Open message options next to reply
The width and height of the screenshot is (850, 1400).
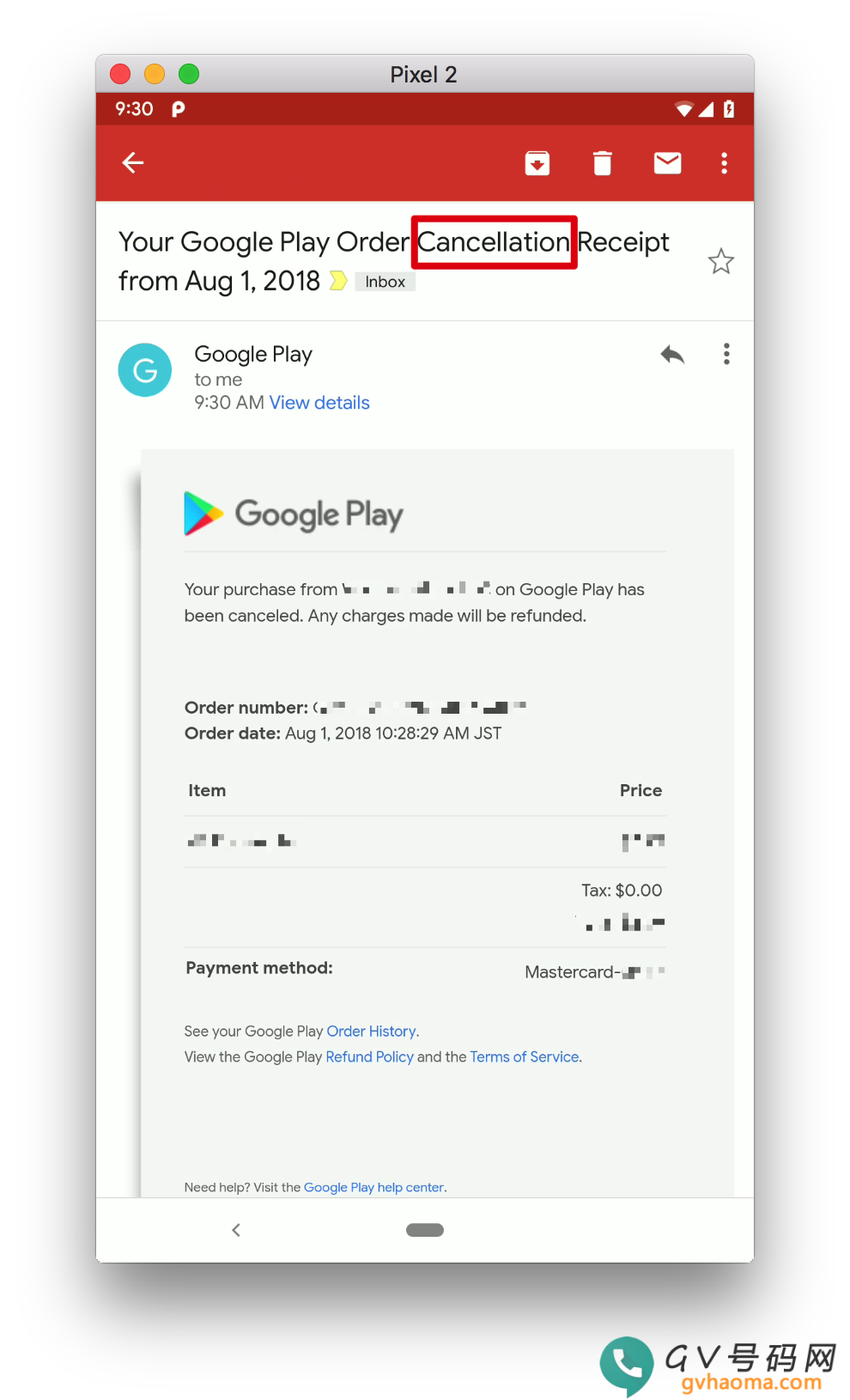coord(726,354)
